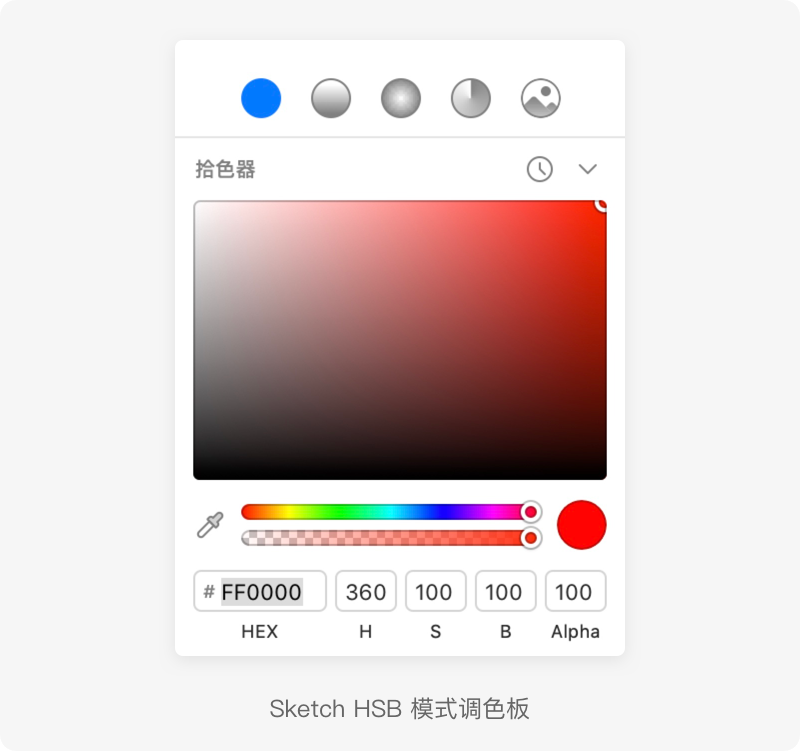
Task: Pick a color from the saturation-brightness area
Action: [400, 340]
